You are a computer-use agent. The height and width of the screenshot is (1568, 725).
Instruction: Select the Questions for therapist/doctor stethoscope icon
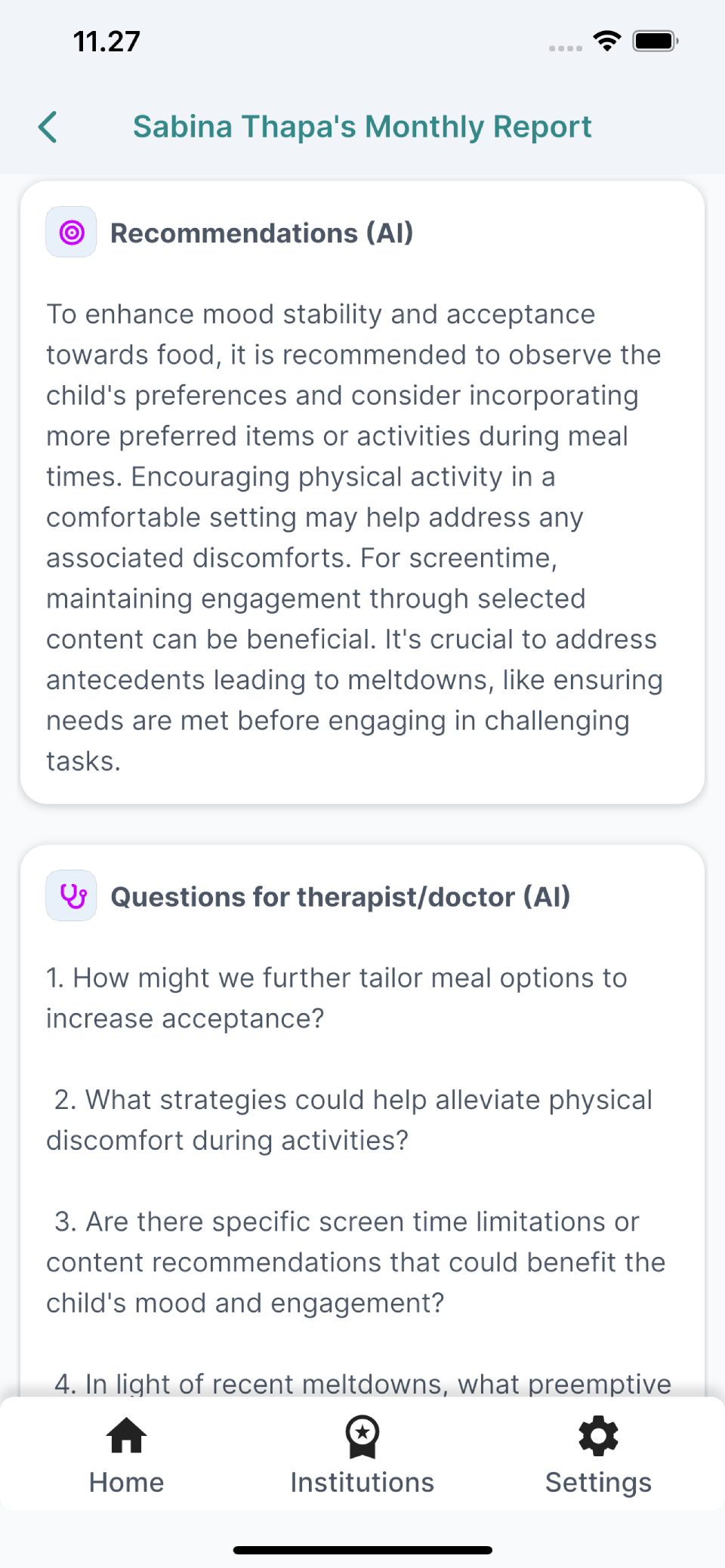70,896
